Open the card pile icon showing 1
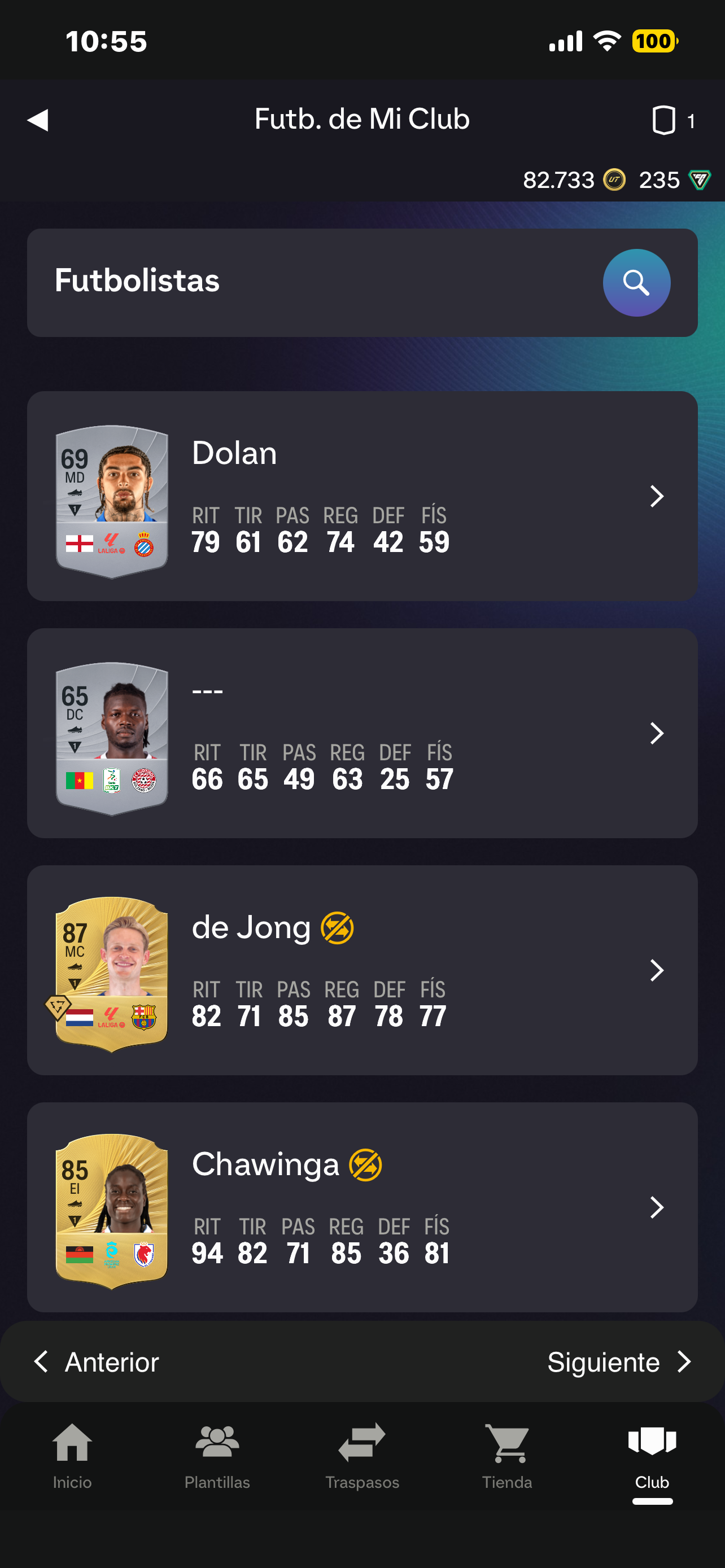Image resolution: width=725 pixels, height=1568 pixels. [671, 120]
